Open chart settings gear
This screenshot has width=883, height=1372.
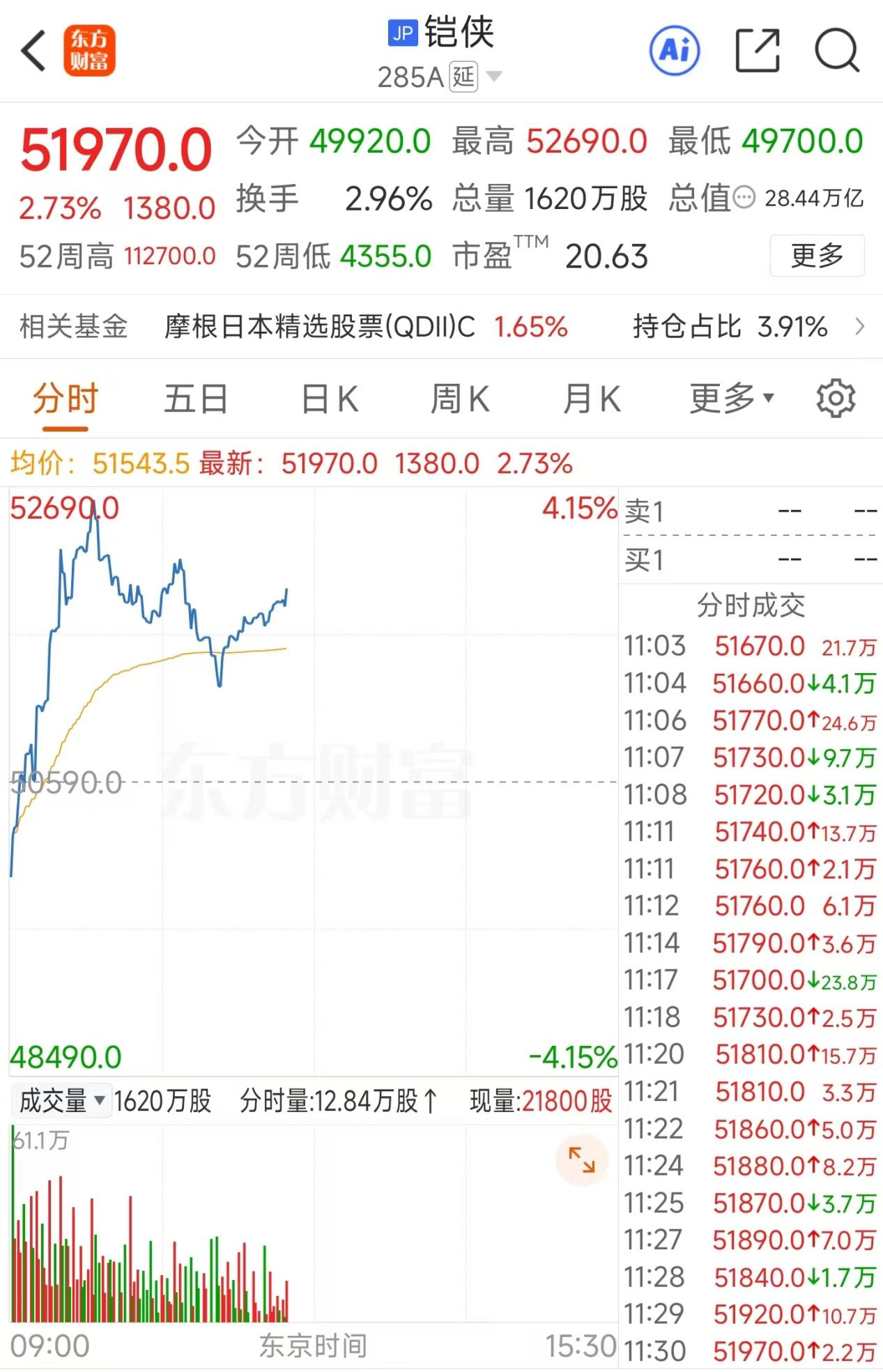point(836,399)
